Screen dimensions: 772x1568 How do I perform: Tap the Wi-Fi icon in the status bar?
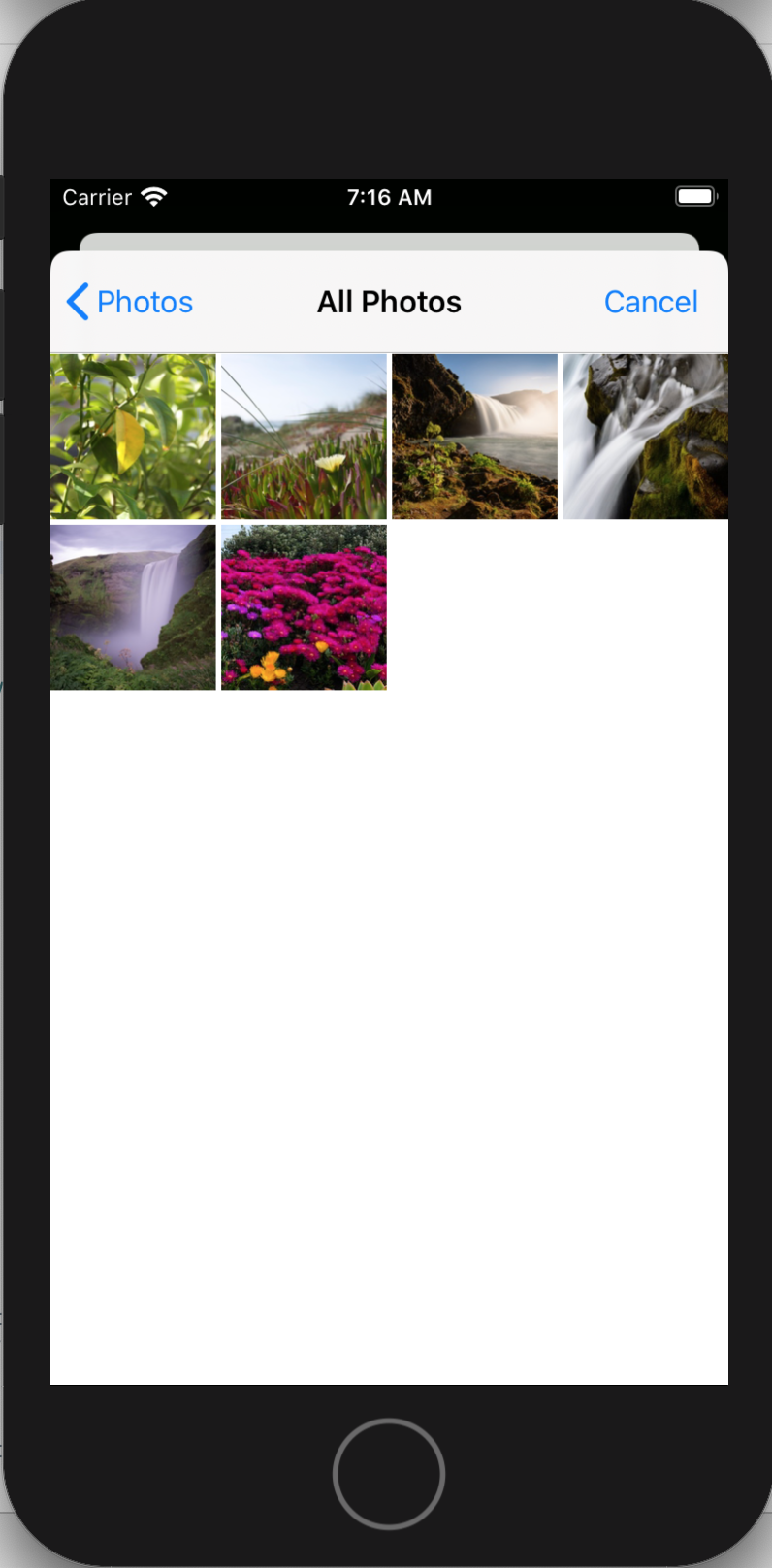coord(153,196)
